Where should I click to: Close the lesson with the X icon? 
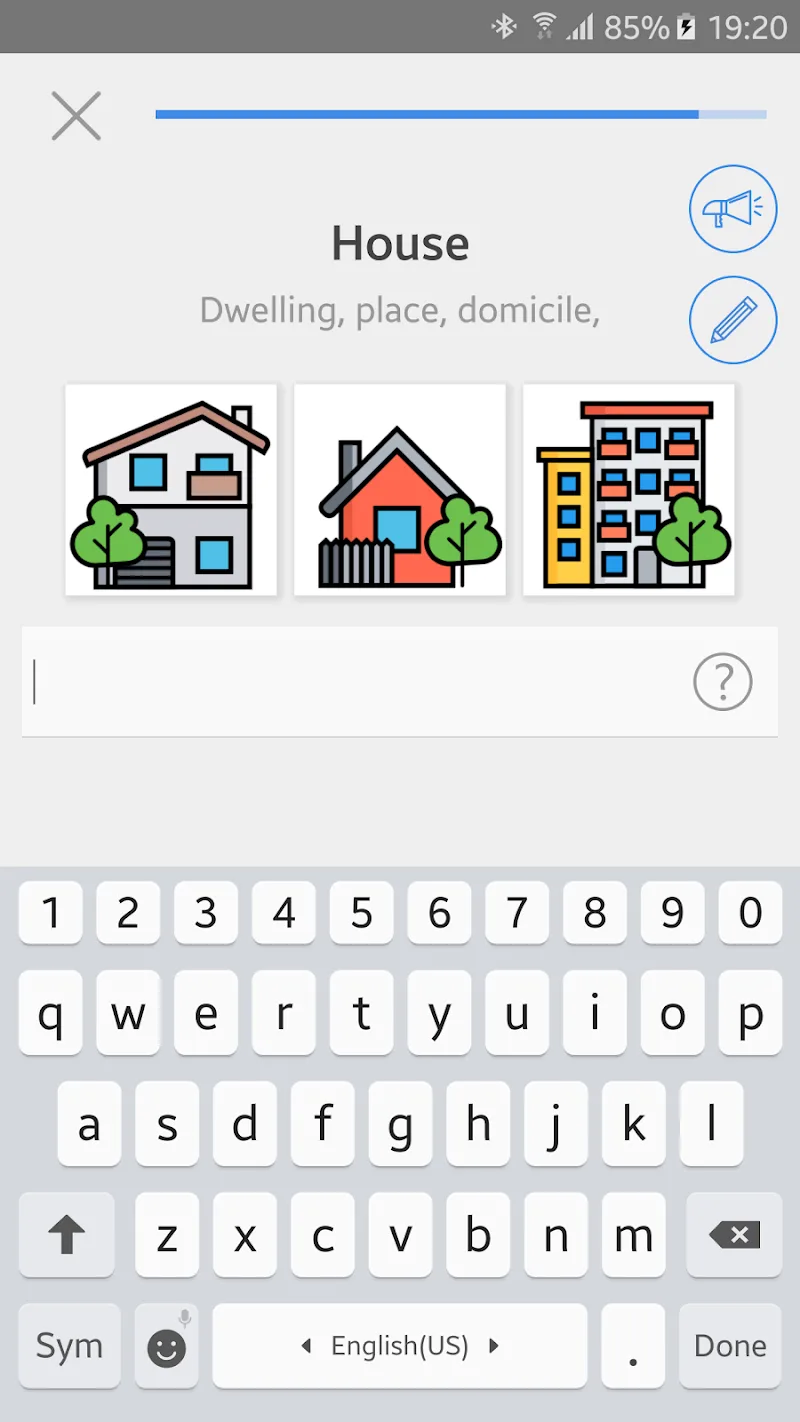click(x=76, y=115)
